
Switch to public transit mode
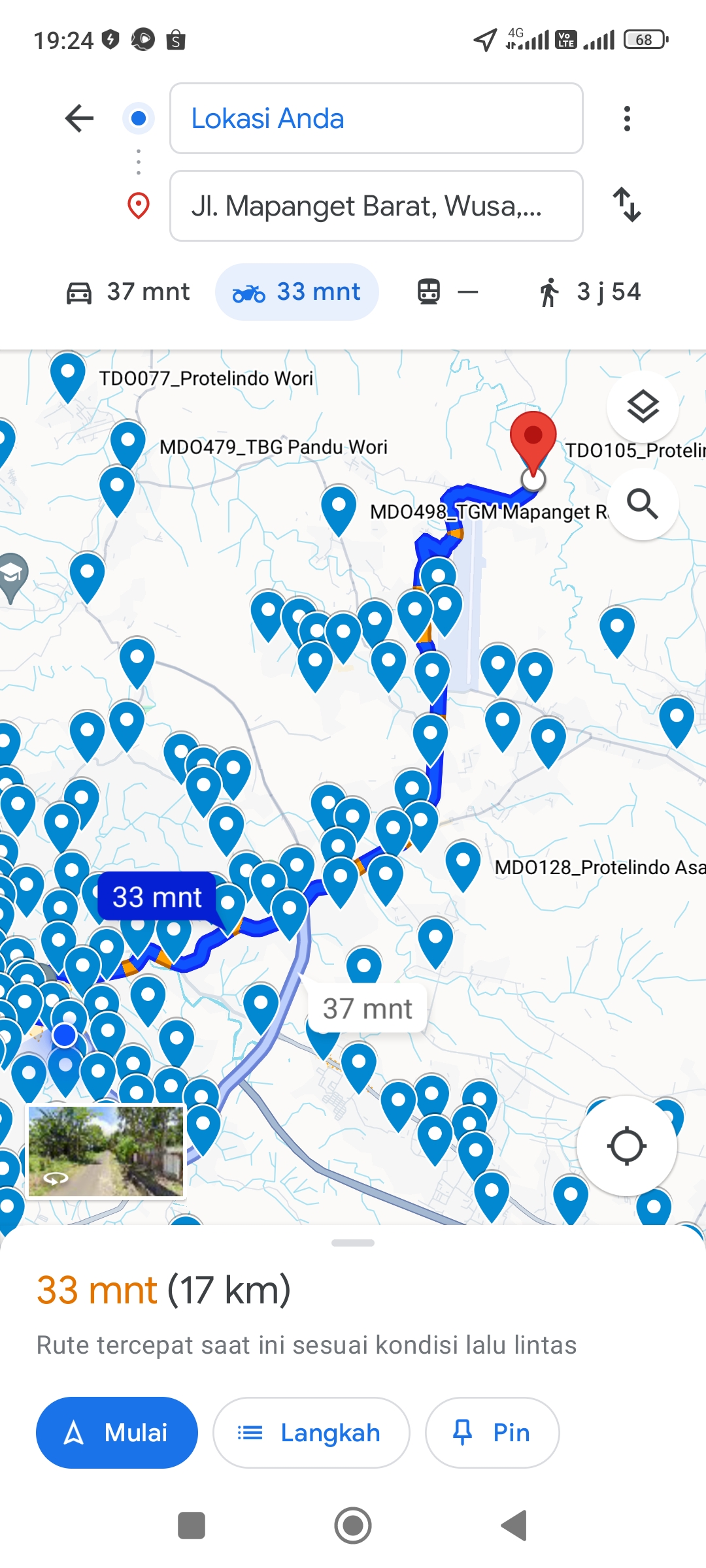[448, 292]
